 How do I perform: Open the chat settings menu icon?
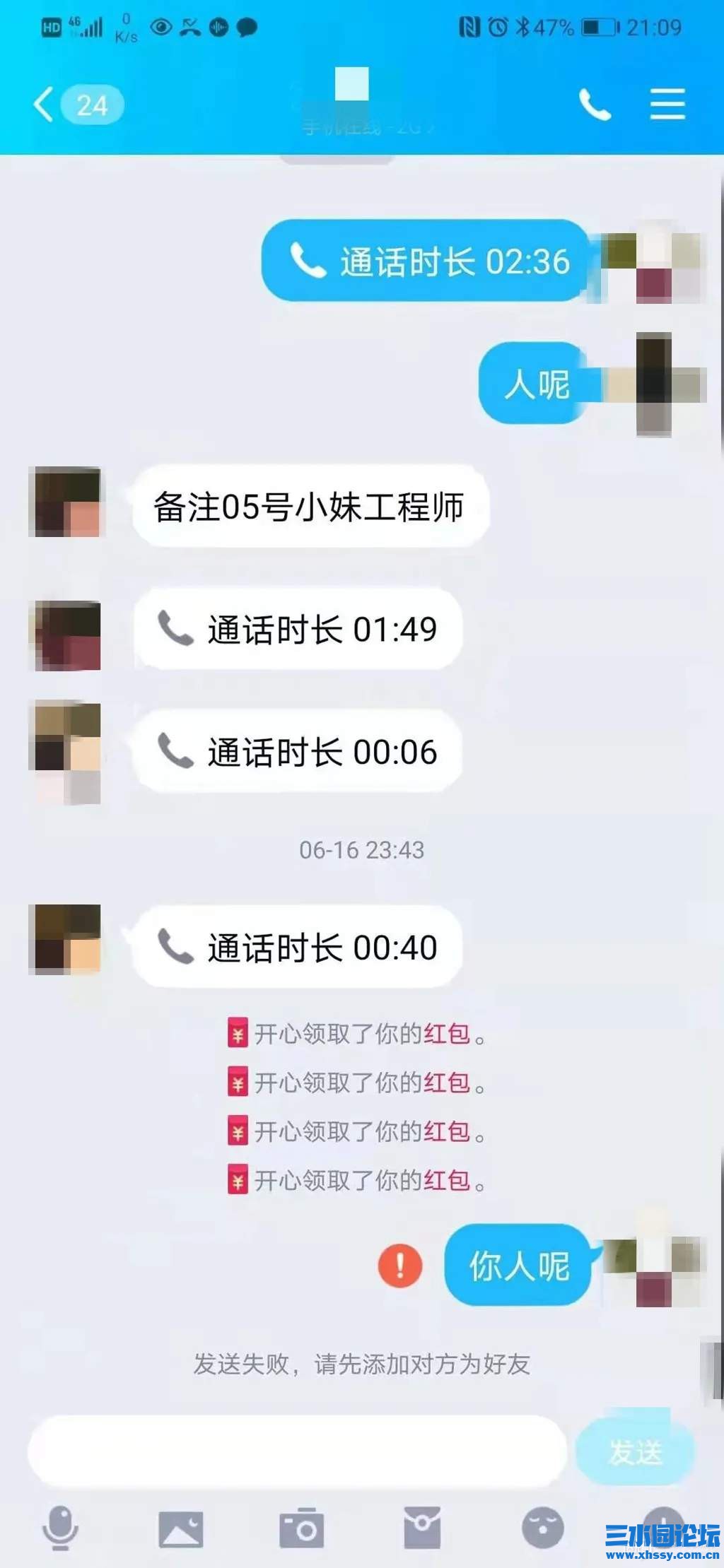[x=667, y=105]
